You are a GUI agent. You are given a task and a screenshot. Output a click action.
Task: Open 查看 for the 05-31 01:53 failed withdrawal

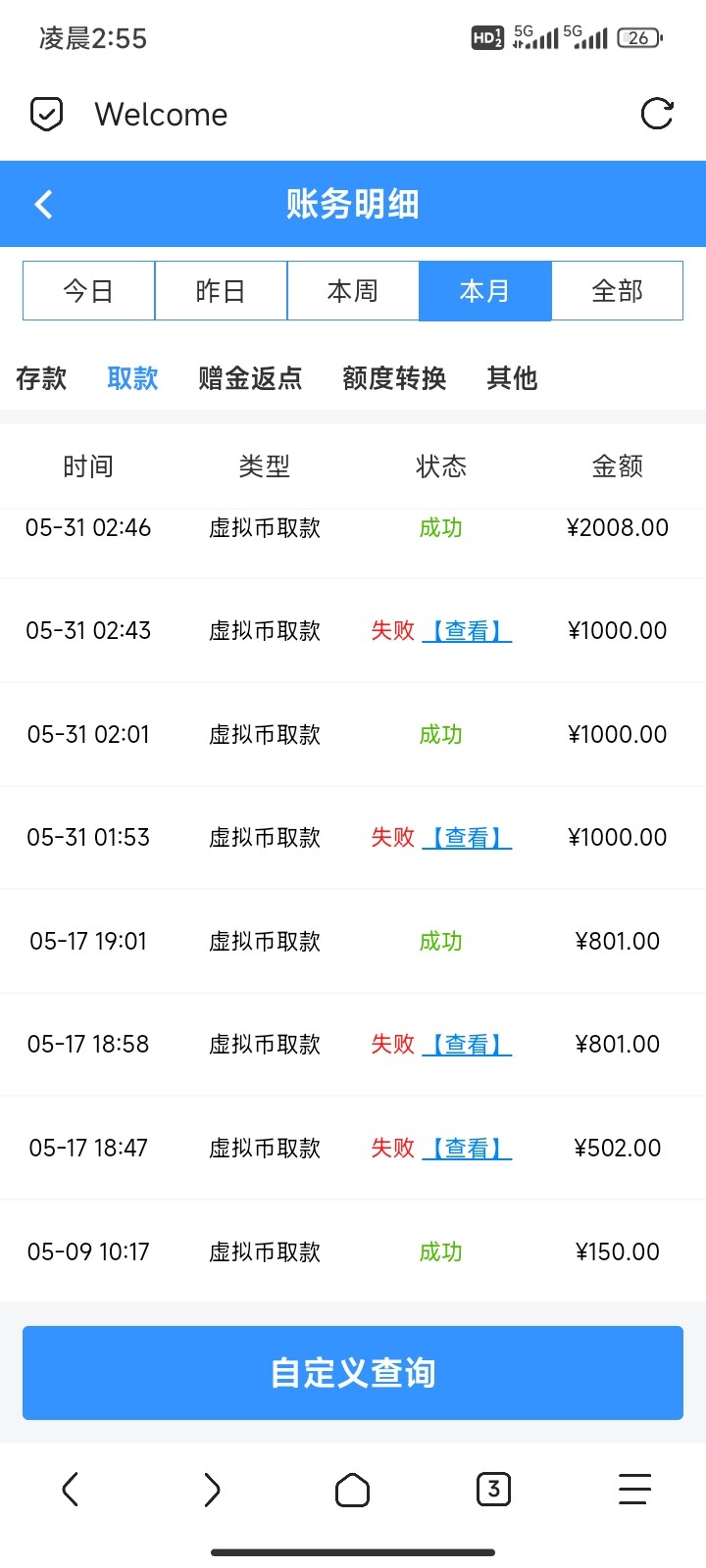coord(467,838)
